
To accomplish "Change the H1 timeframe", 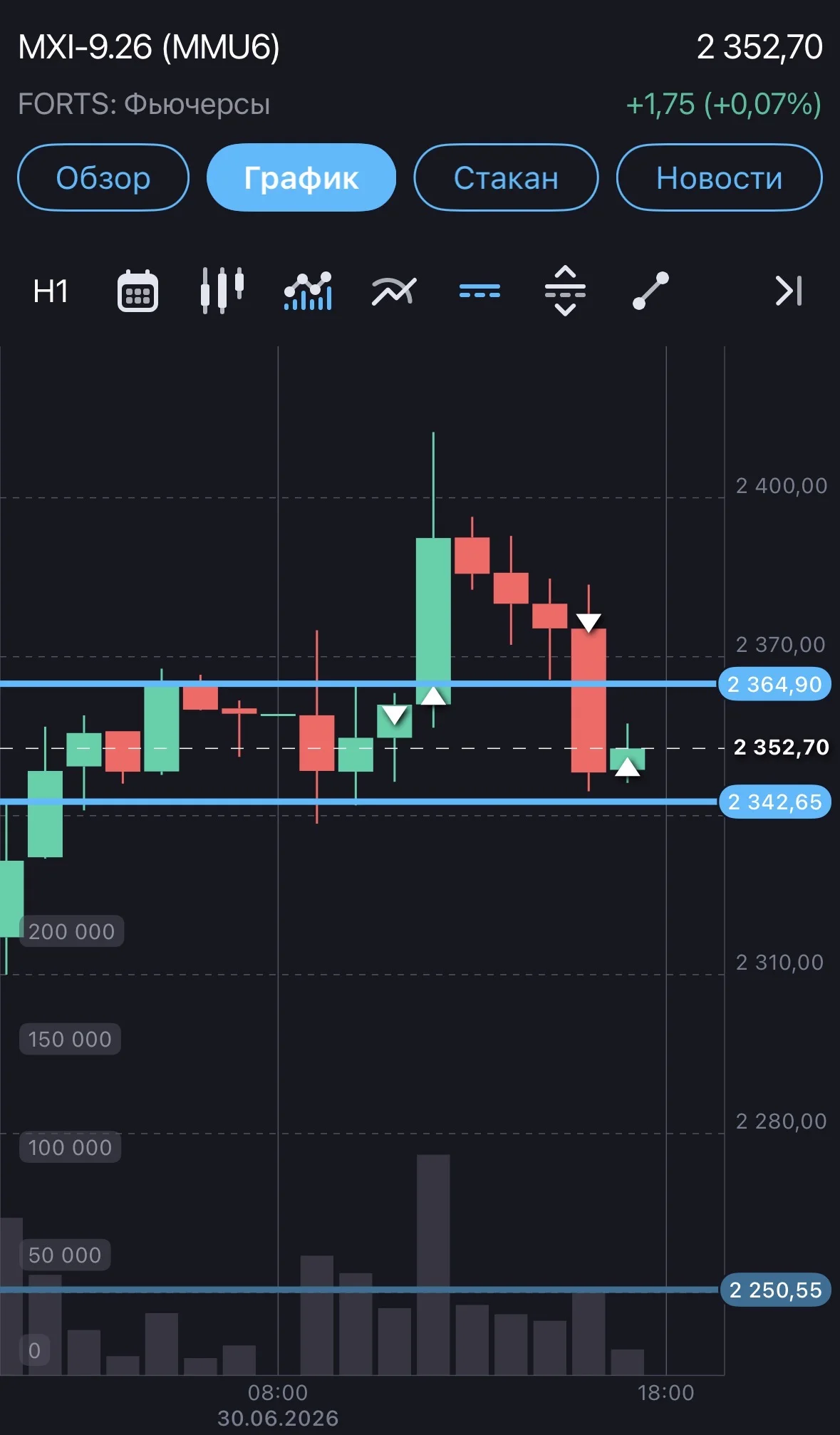I will coord(51,291).
